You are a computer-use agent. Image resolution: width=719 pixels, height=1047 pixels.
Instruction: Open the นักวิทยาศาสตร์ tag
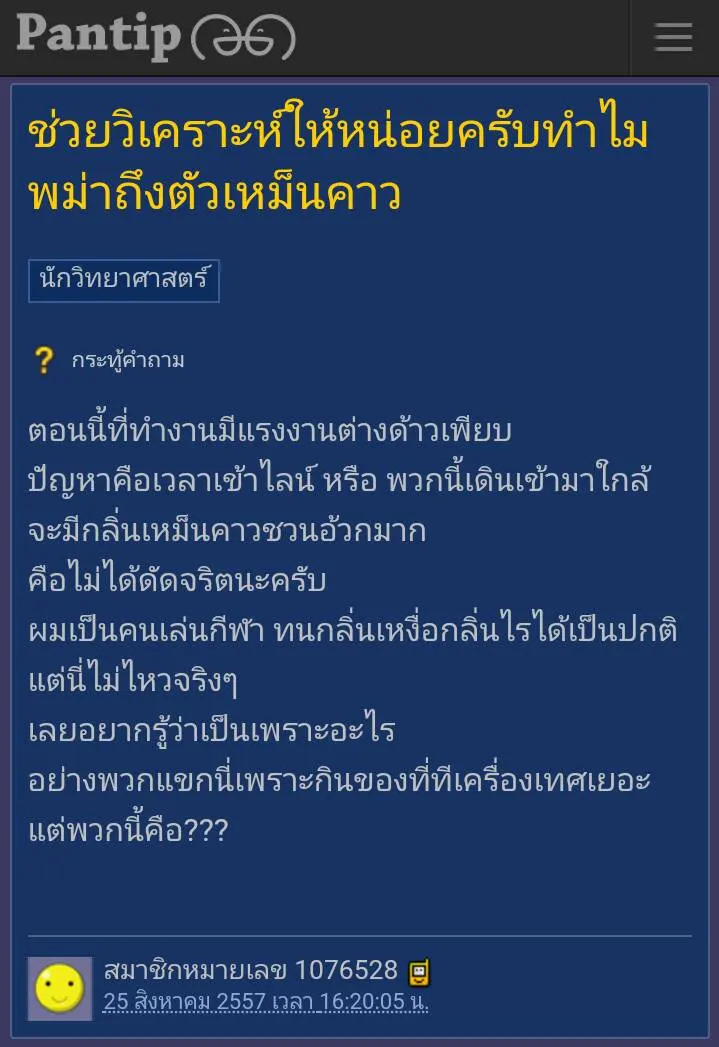(124, 280)
